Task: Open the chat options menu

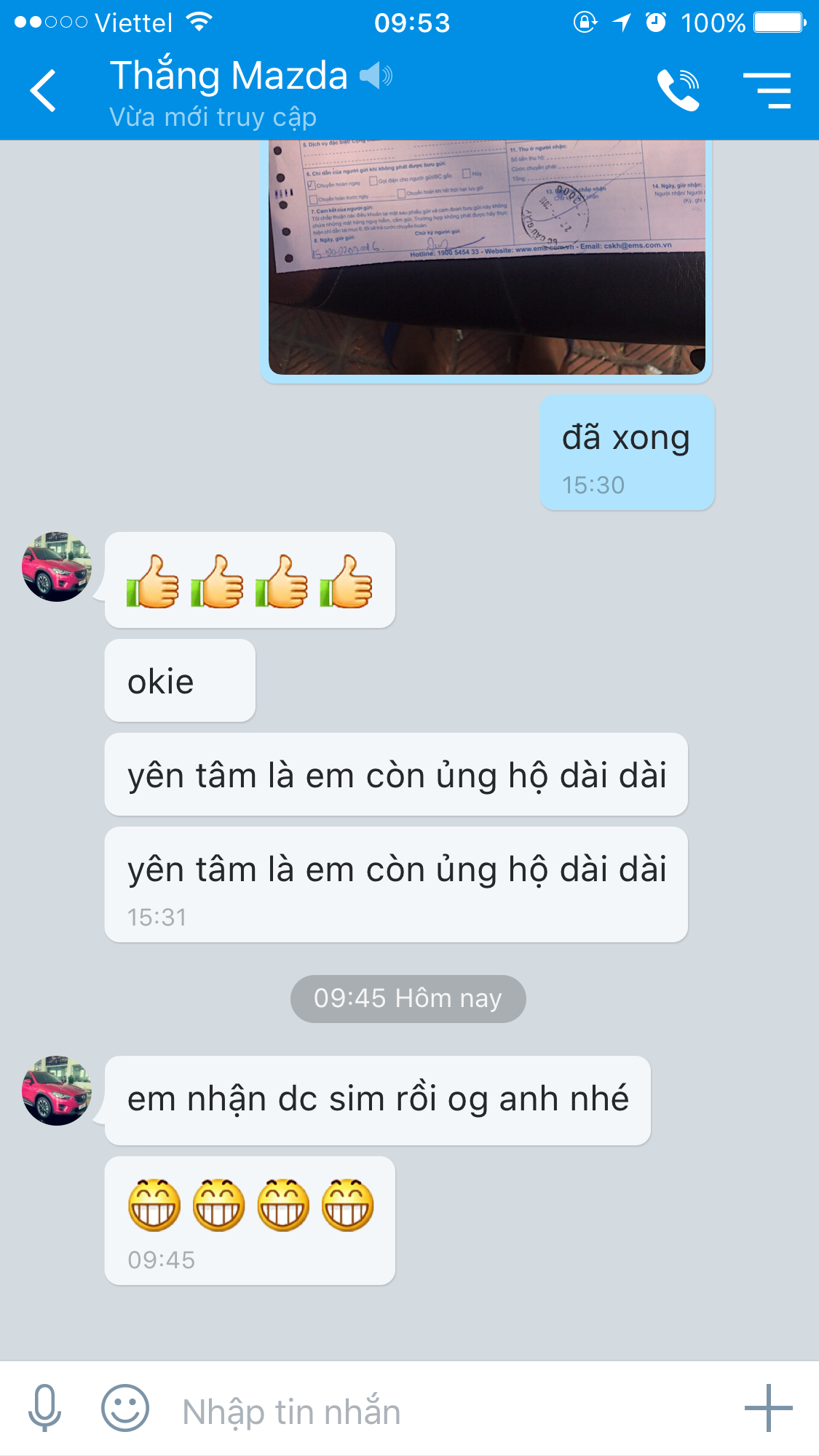Action: (x=767, y=91)
